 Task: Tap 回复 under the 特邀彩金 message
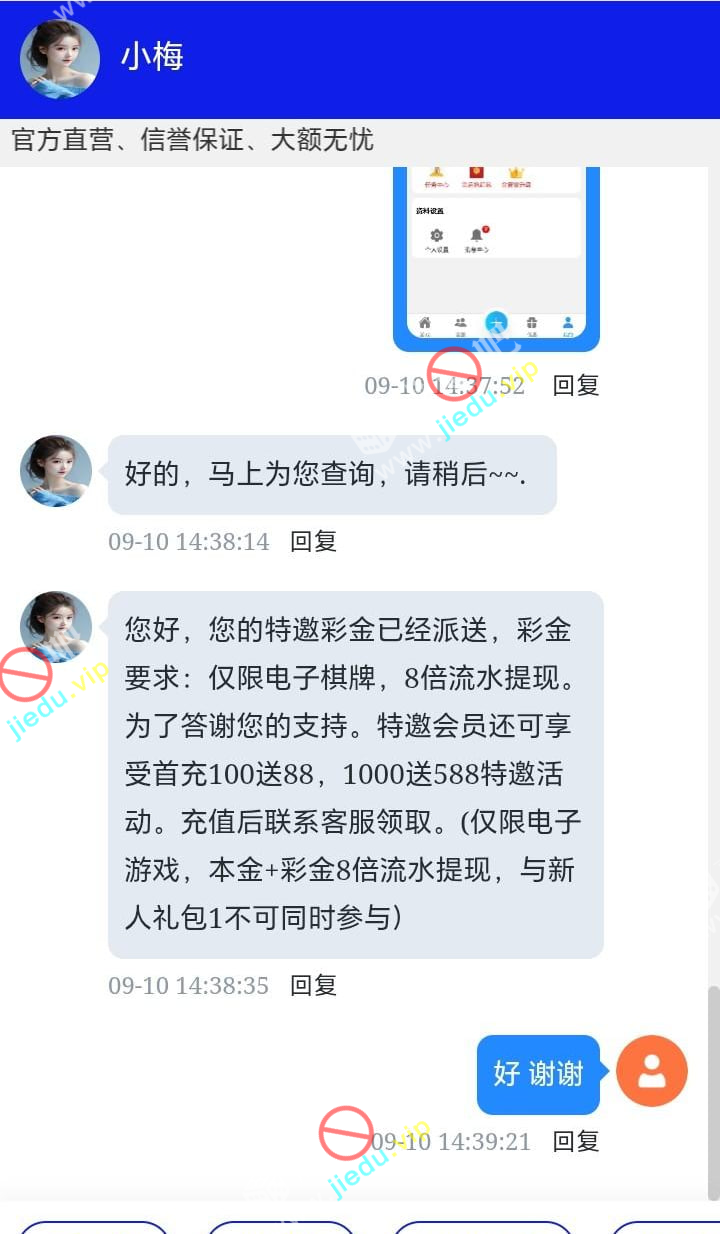313,985
